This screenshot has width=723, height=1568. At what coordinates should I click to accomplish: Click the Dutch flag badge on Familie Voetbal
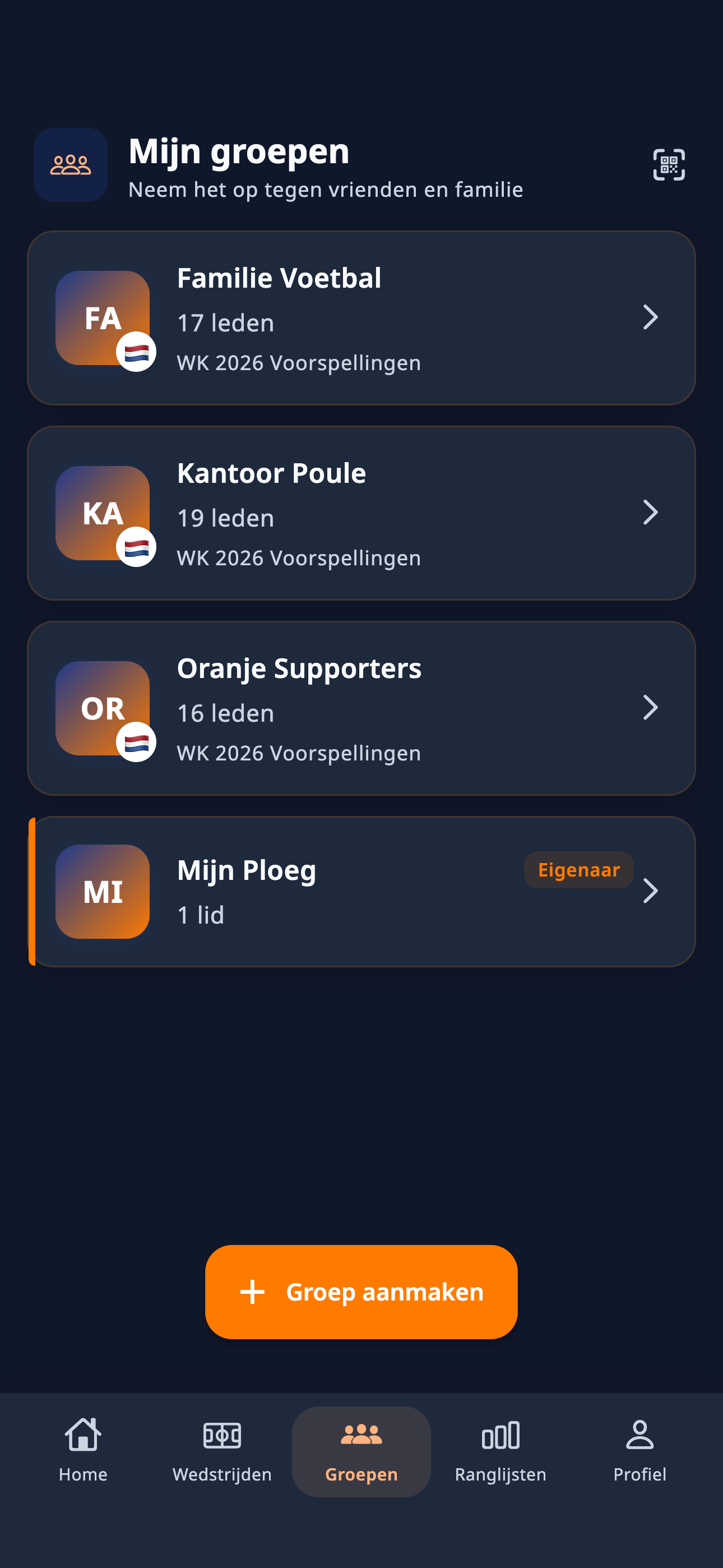click(x=135, y=352)
